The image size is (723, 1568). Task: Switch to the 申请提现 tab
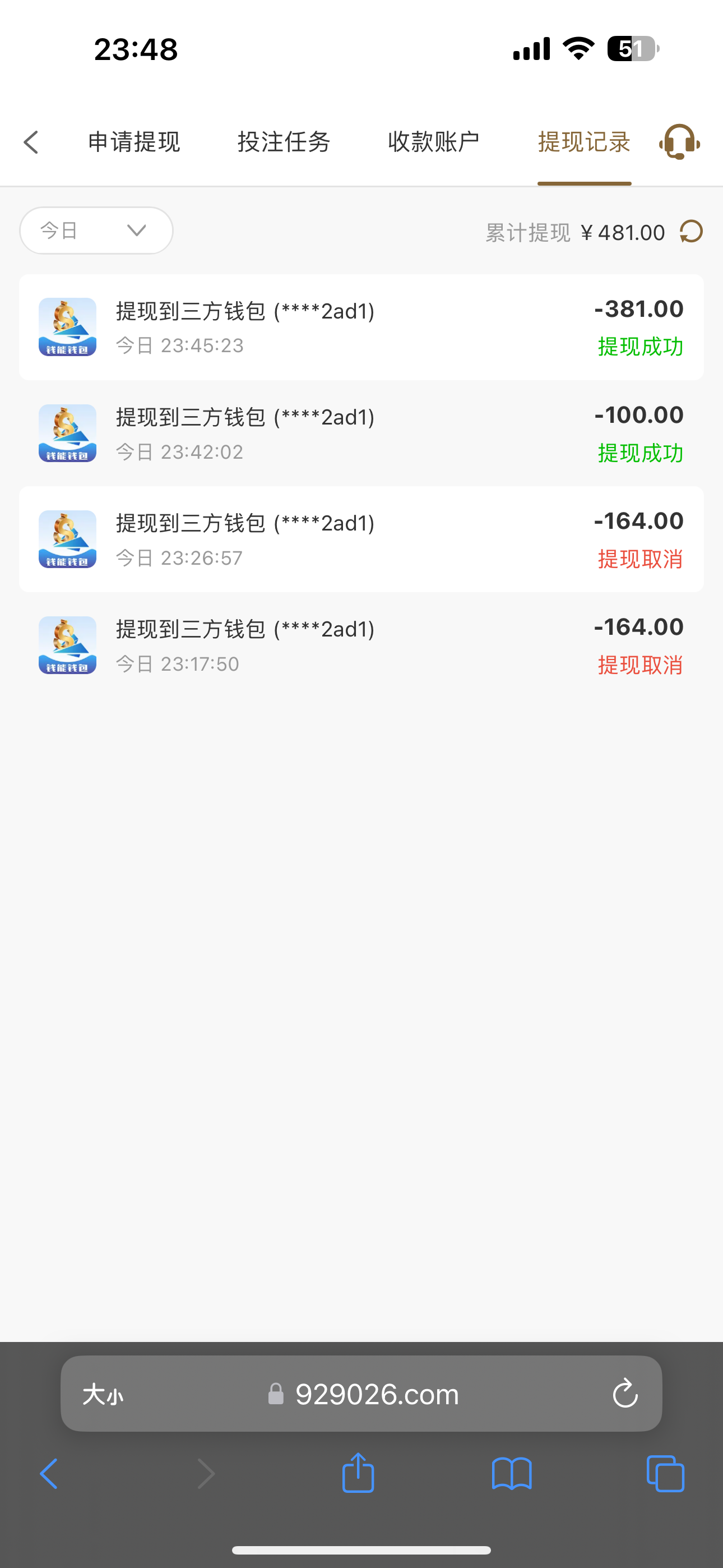(x=134, y=142)
